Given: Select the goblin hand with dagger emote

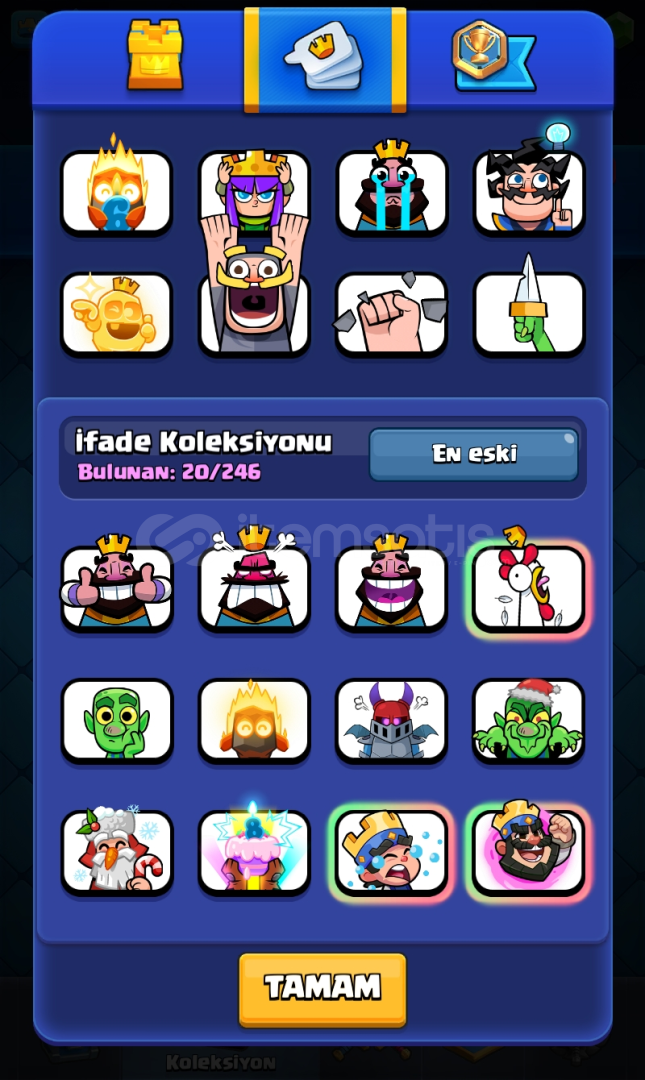Looking at the screenshot, I should click(529, 314).
